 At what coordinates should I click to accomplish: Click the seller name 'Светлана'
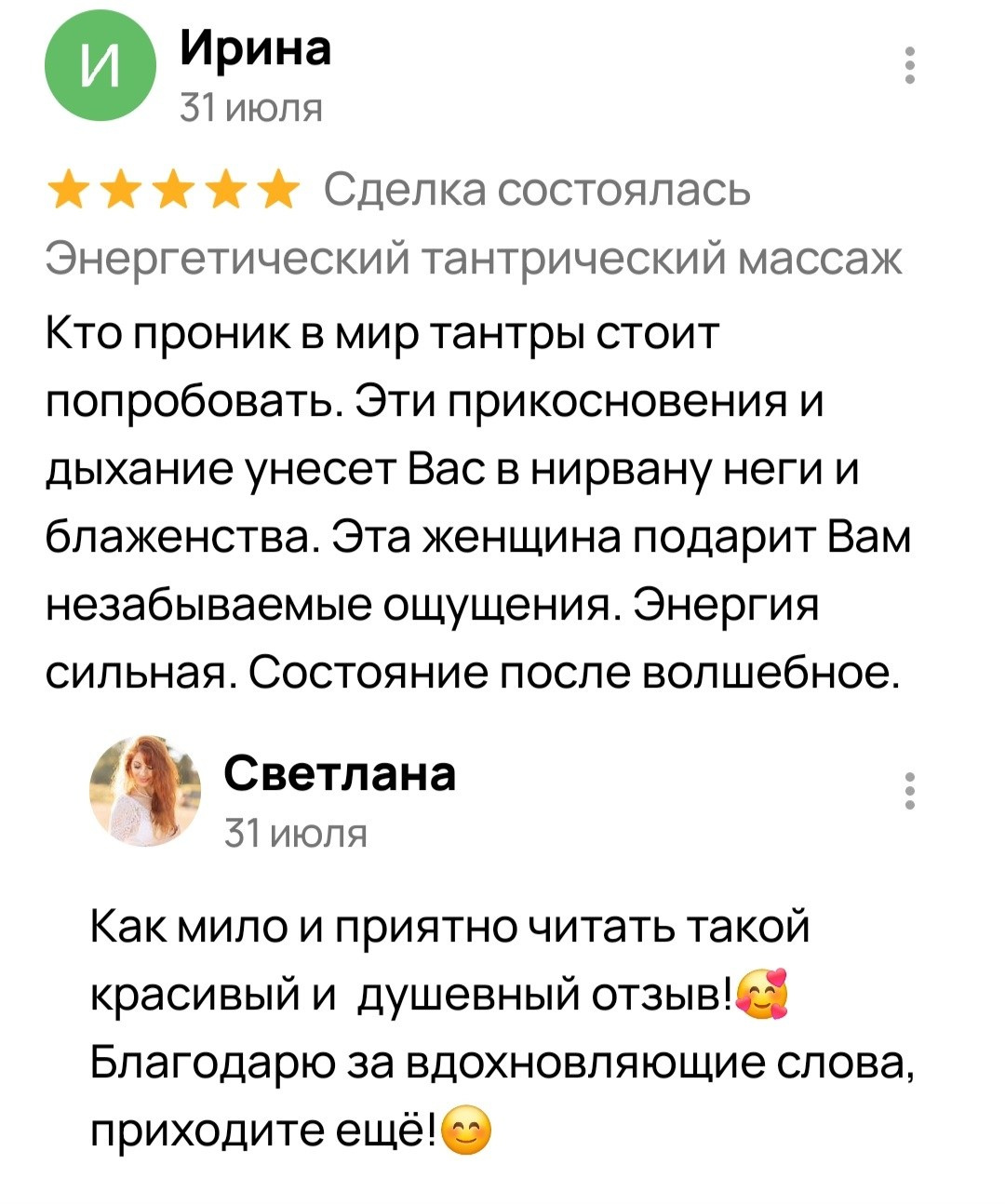342,775
